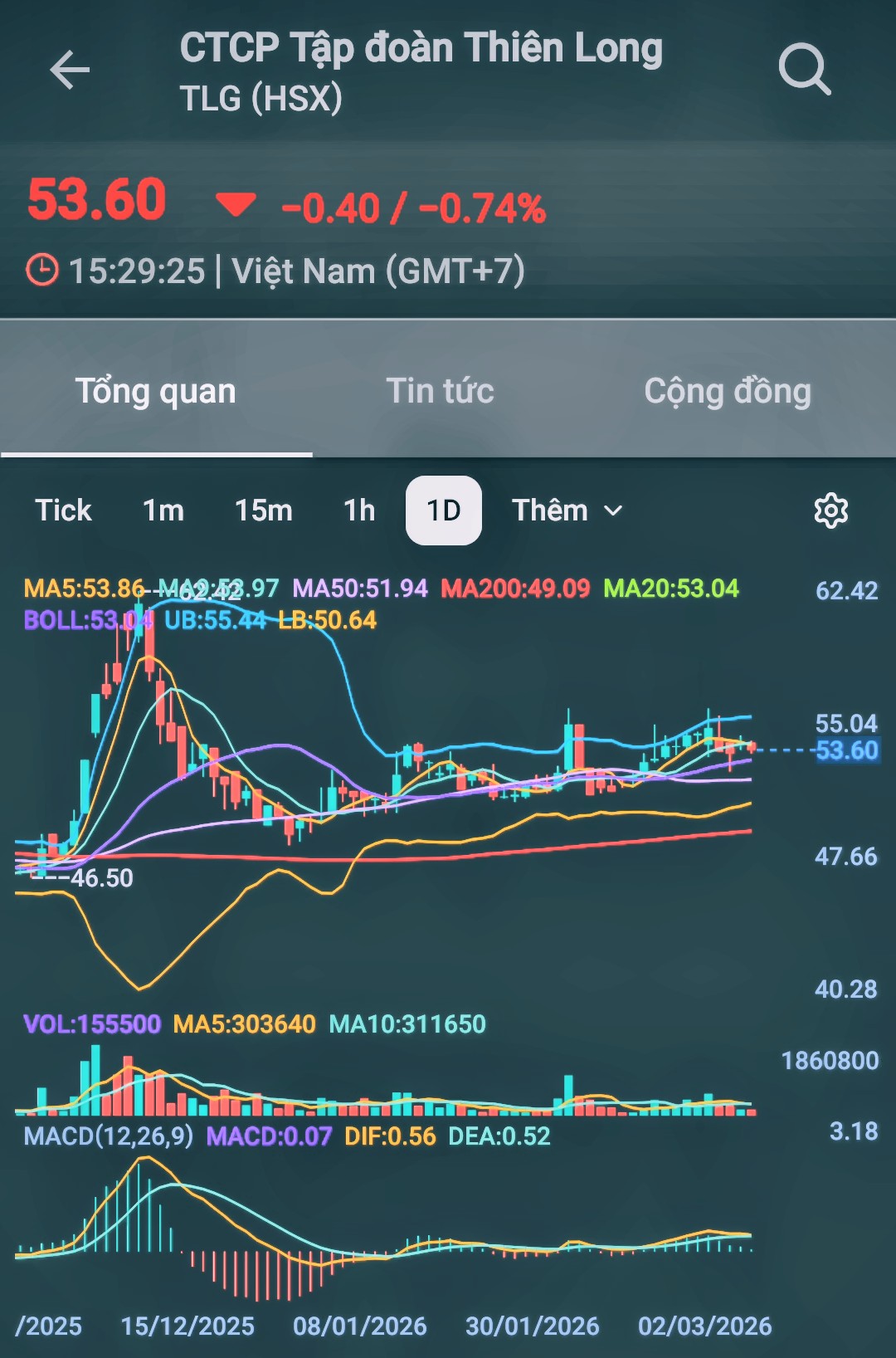Image resolution: width=896 pixels, height=1358 pixels.
Task: Select the 1D chart timeframe
Action: [x=444, y=510]
